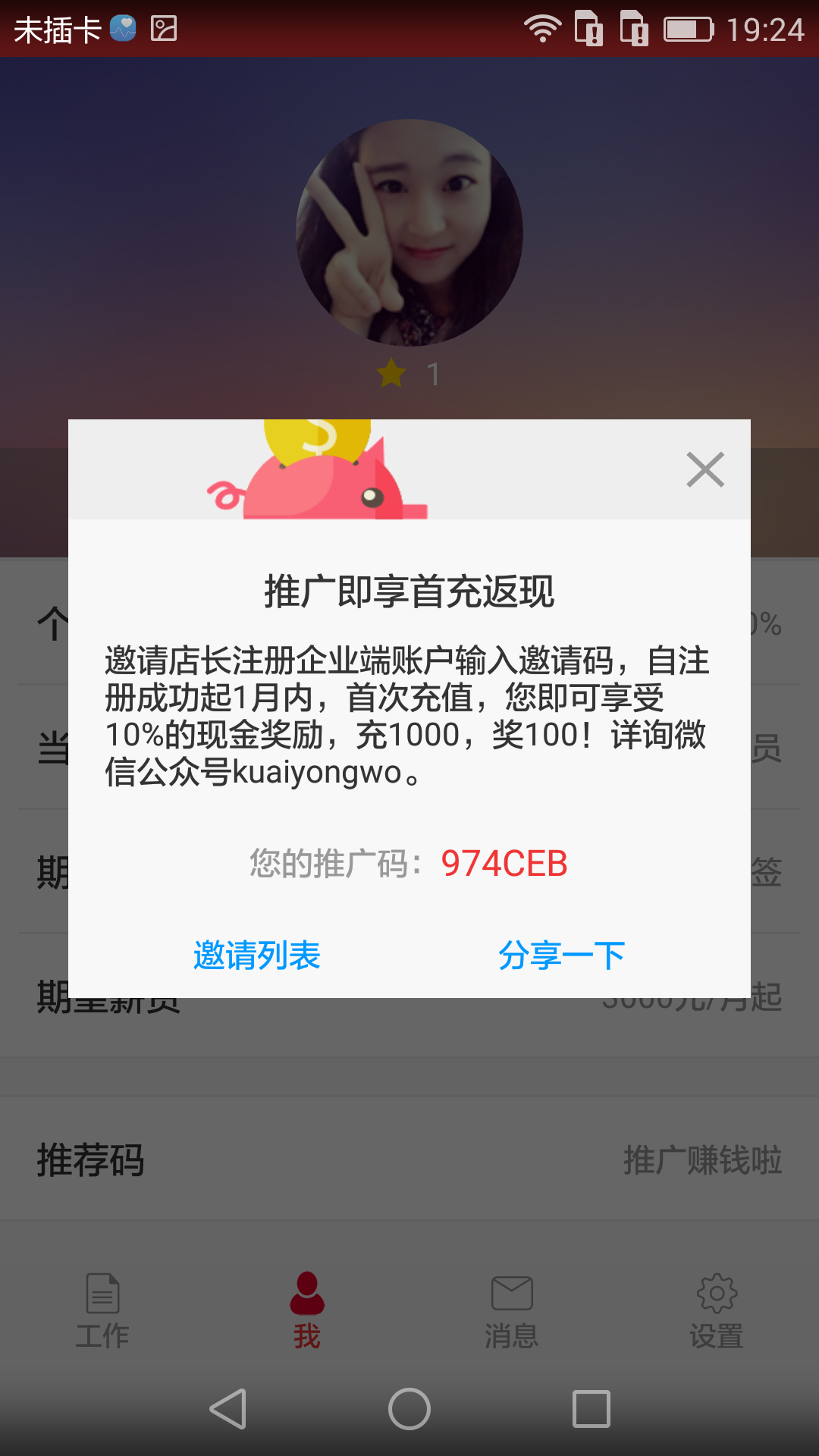Go to the home screen
819x1456 pixels.
409,1409
